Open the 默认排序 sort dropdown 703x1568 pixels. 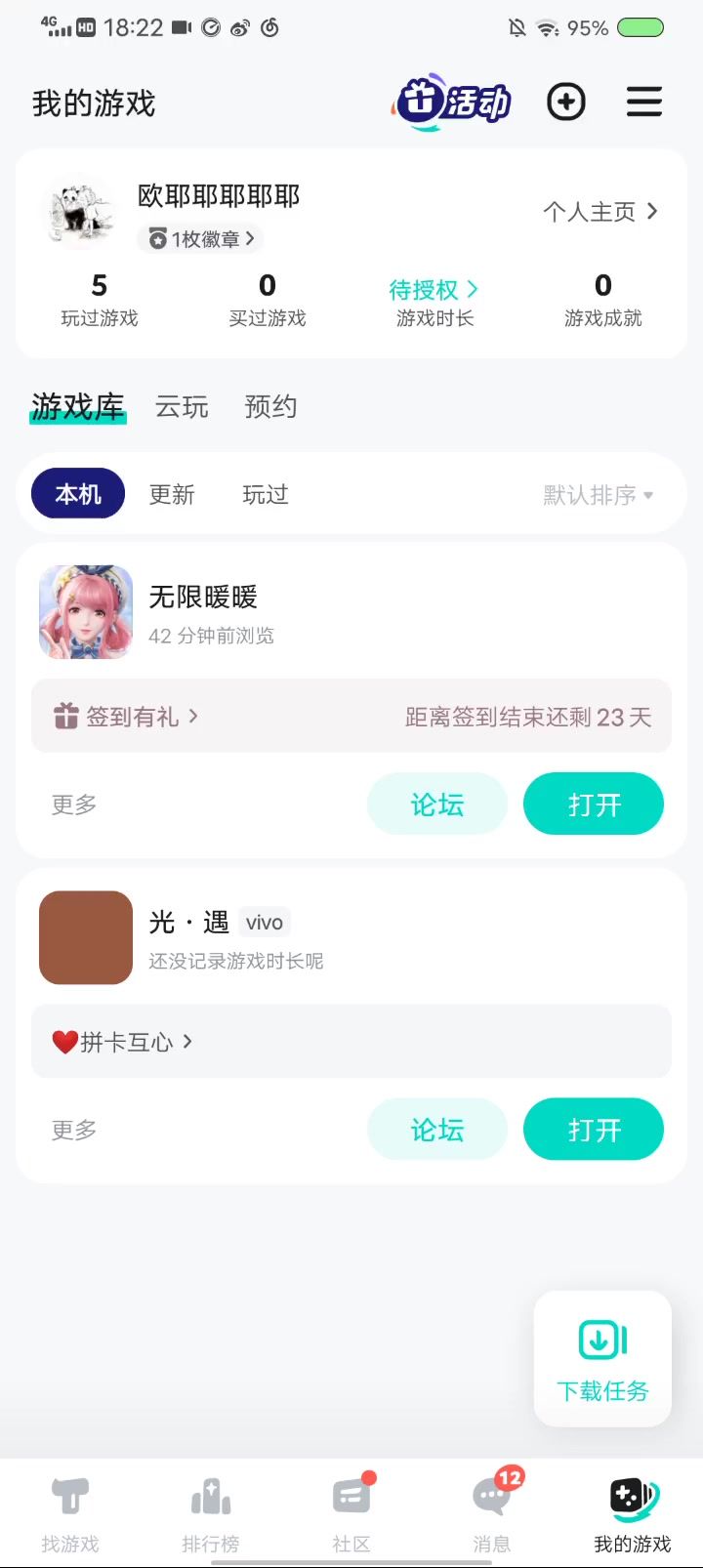coord(599,495)
